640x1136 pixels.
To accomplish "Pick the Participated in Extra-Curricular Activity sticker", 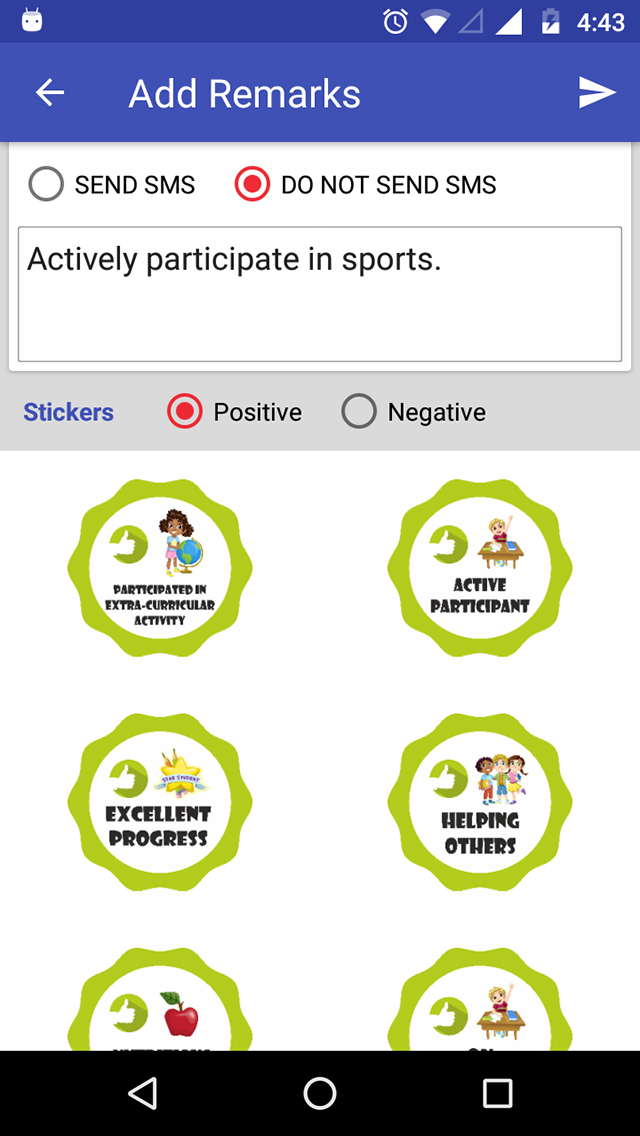I will [x=160, y=568].
